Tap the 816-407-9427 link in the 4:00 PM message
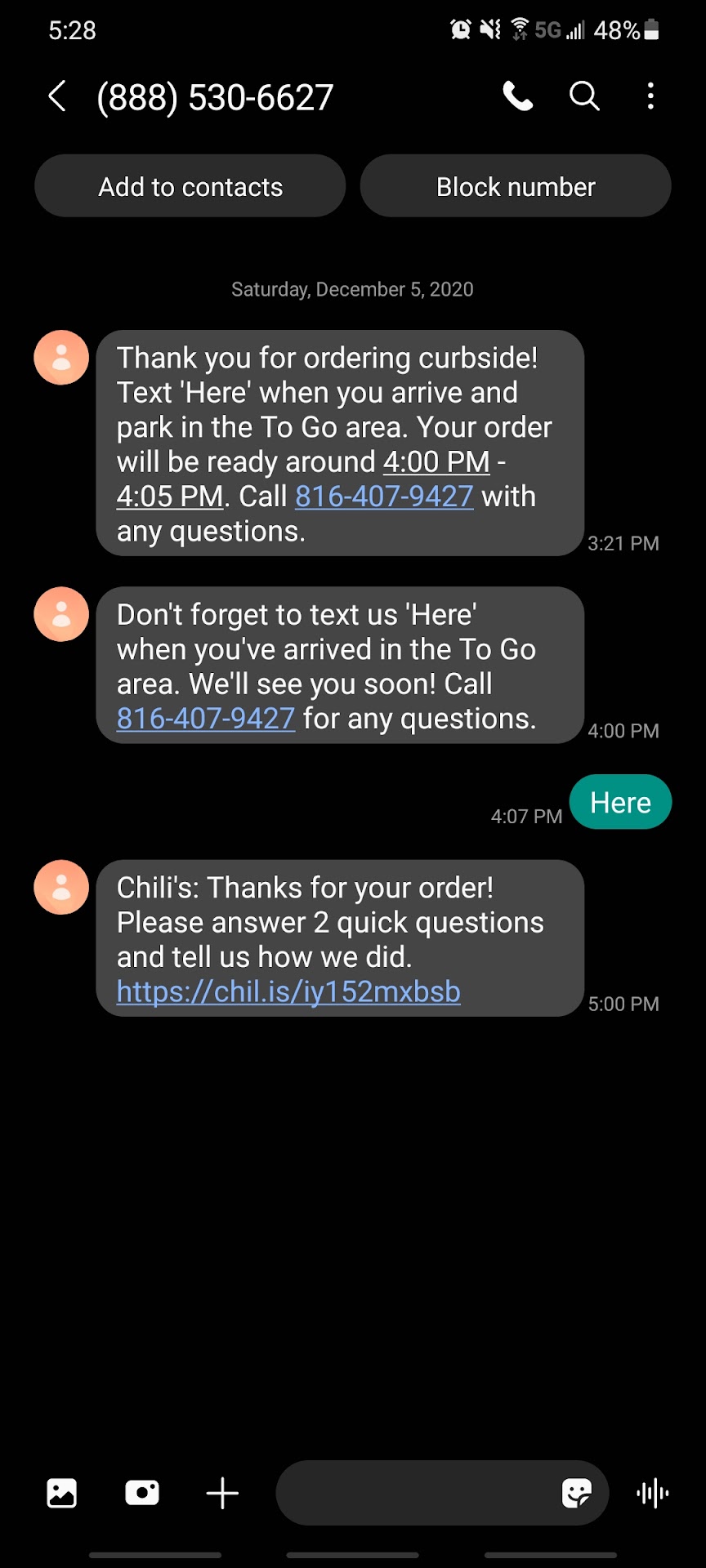The image size is (706, 1568). (x=206, y=719)
